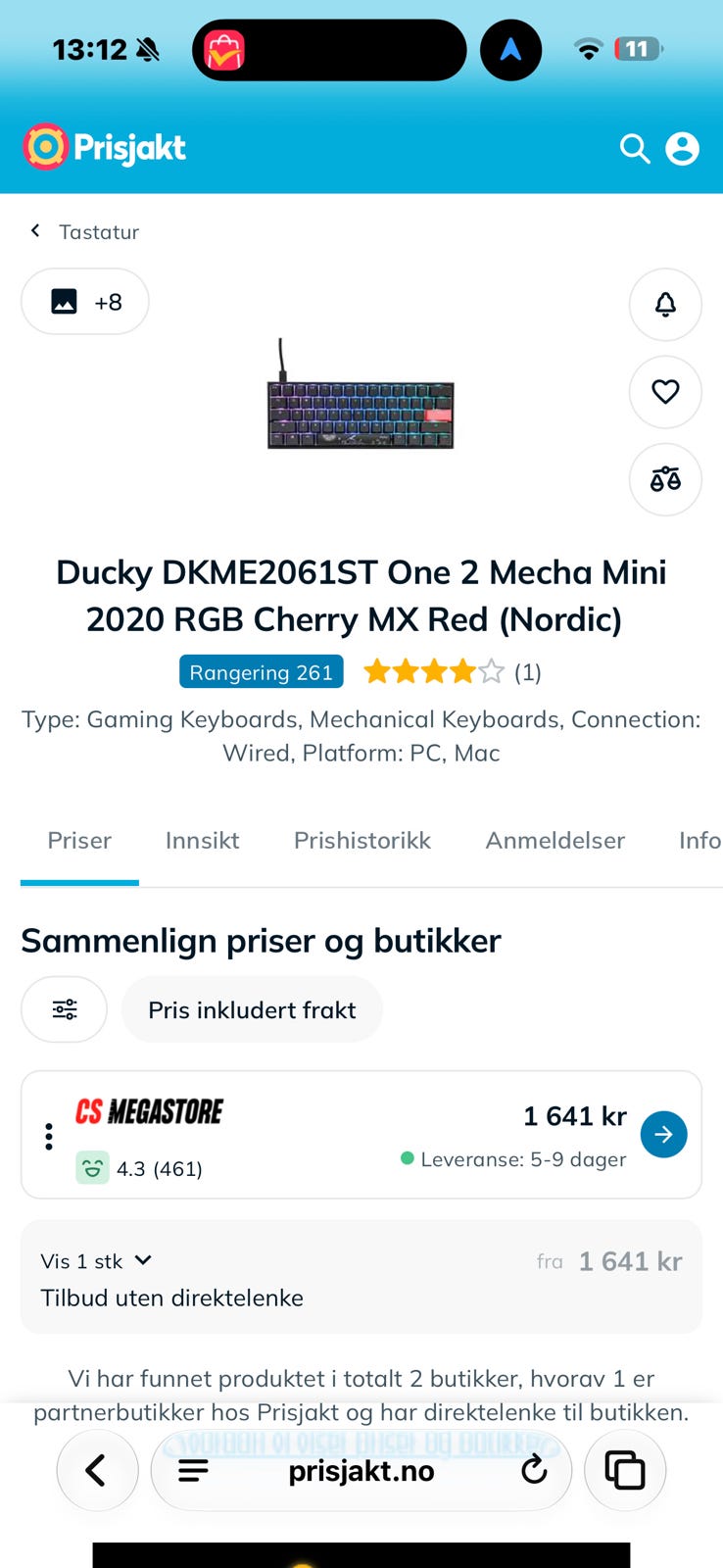Switch to the Innsikt tab
The height and width of the screenshot is (1568, 723).
click(x=202, y=841)
